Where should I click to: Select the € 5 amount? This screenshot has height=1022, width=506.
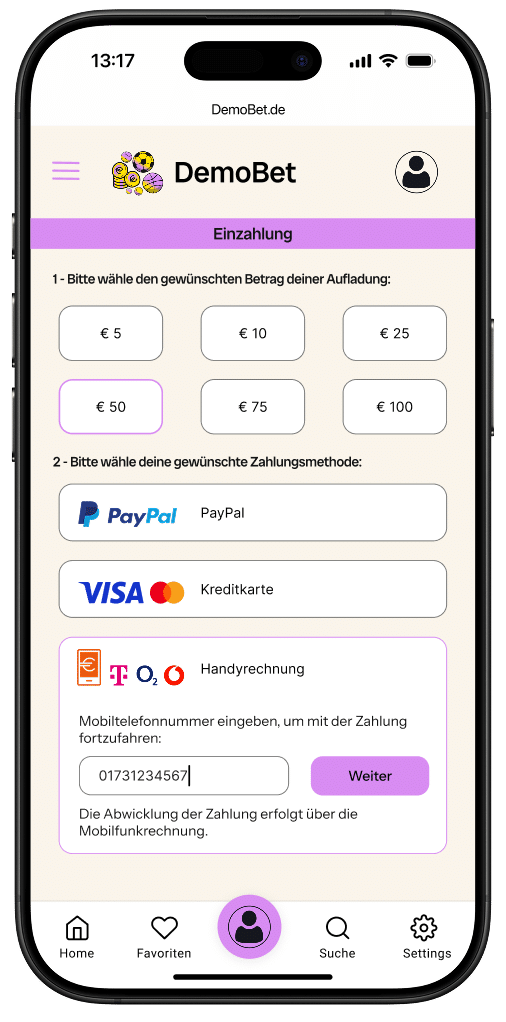[x=111, y=333]
